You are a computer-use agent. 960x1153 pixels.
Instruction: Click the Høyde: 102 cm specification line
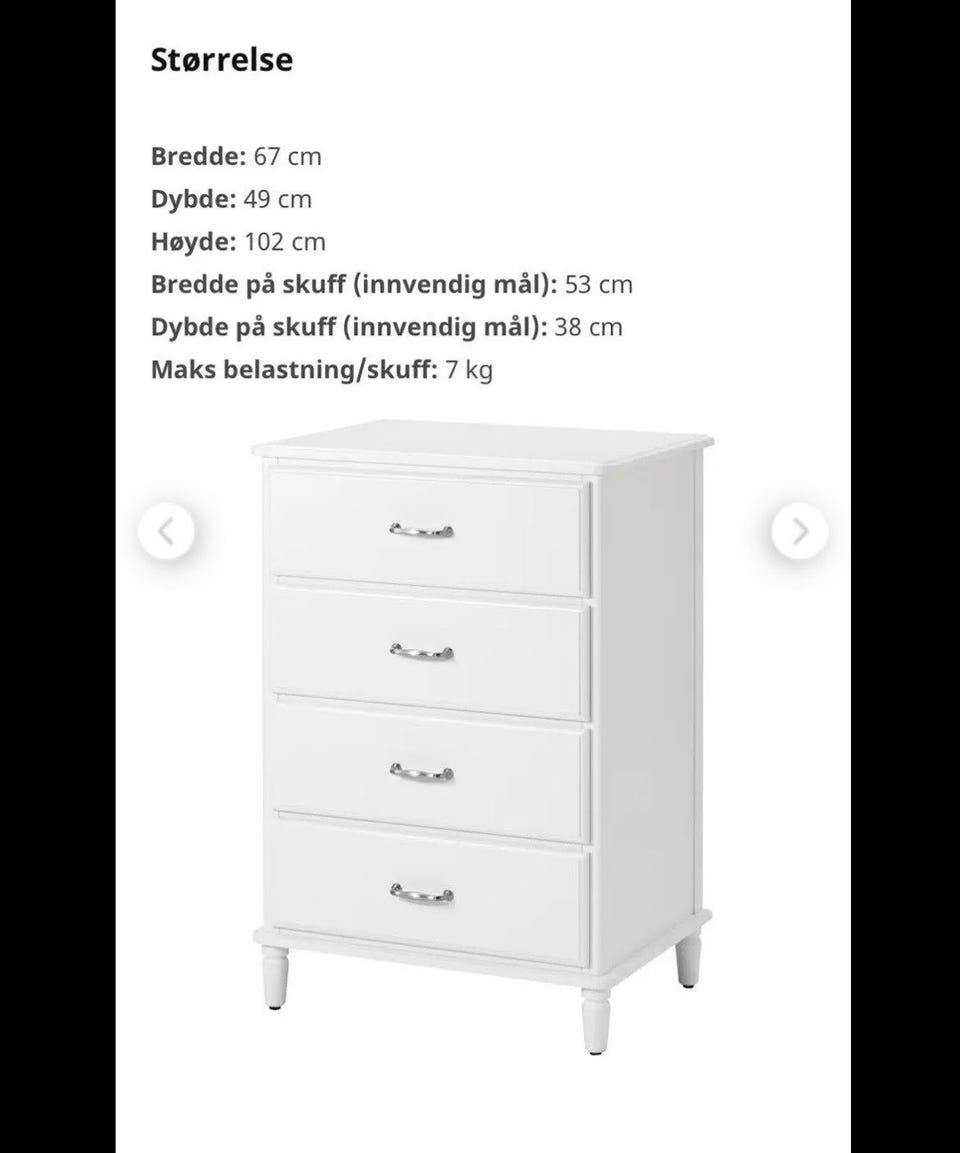[238, 242]
